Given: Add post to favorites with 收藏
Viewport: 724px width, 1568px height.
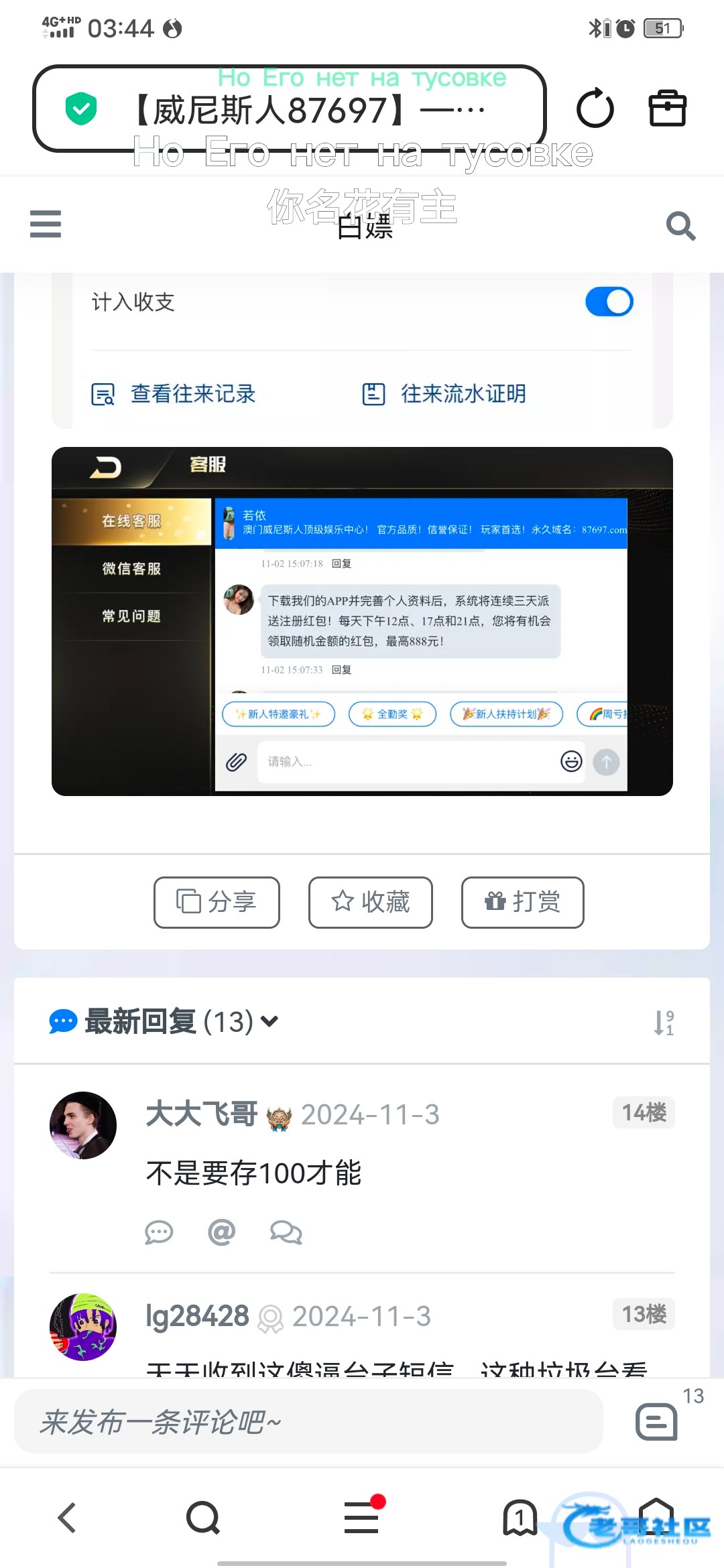Looking at the screenshot, I should coord(370,902).
